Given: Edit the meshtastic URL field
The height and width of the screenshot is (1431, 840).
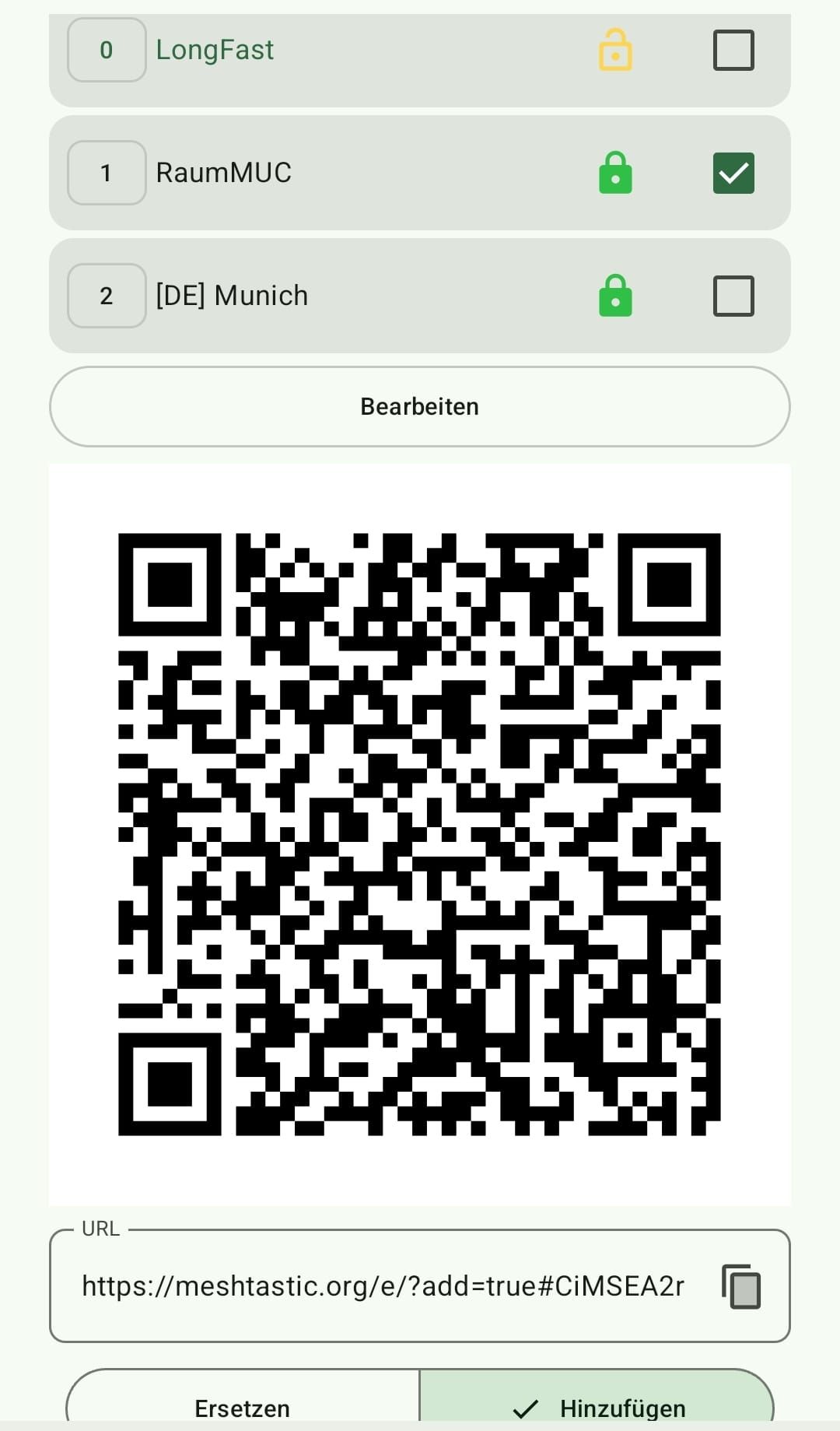Looking at the screenshot, I should tap(383, 1286).
